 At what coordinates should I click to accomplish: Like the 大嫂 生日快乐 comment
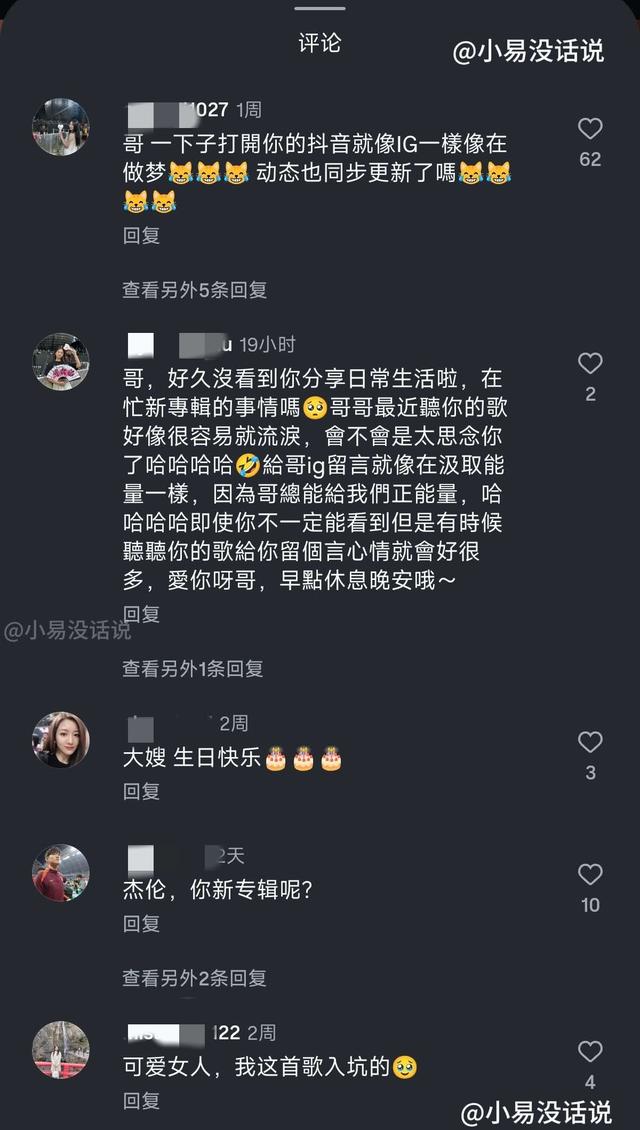click(x=590, y=742)
